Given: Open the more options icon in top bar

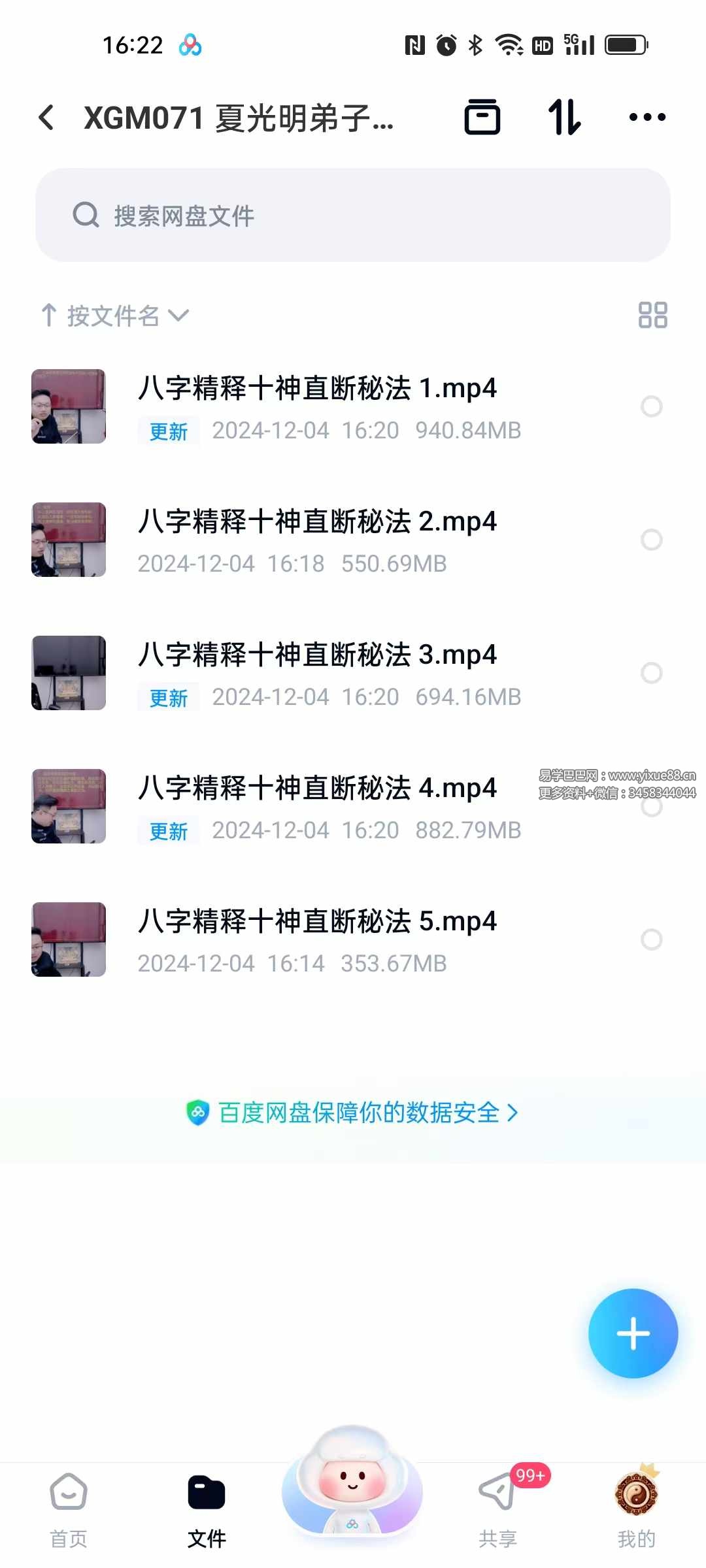Looking at the screenshot, I should (x=647, y=118).
